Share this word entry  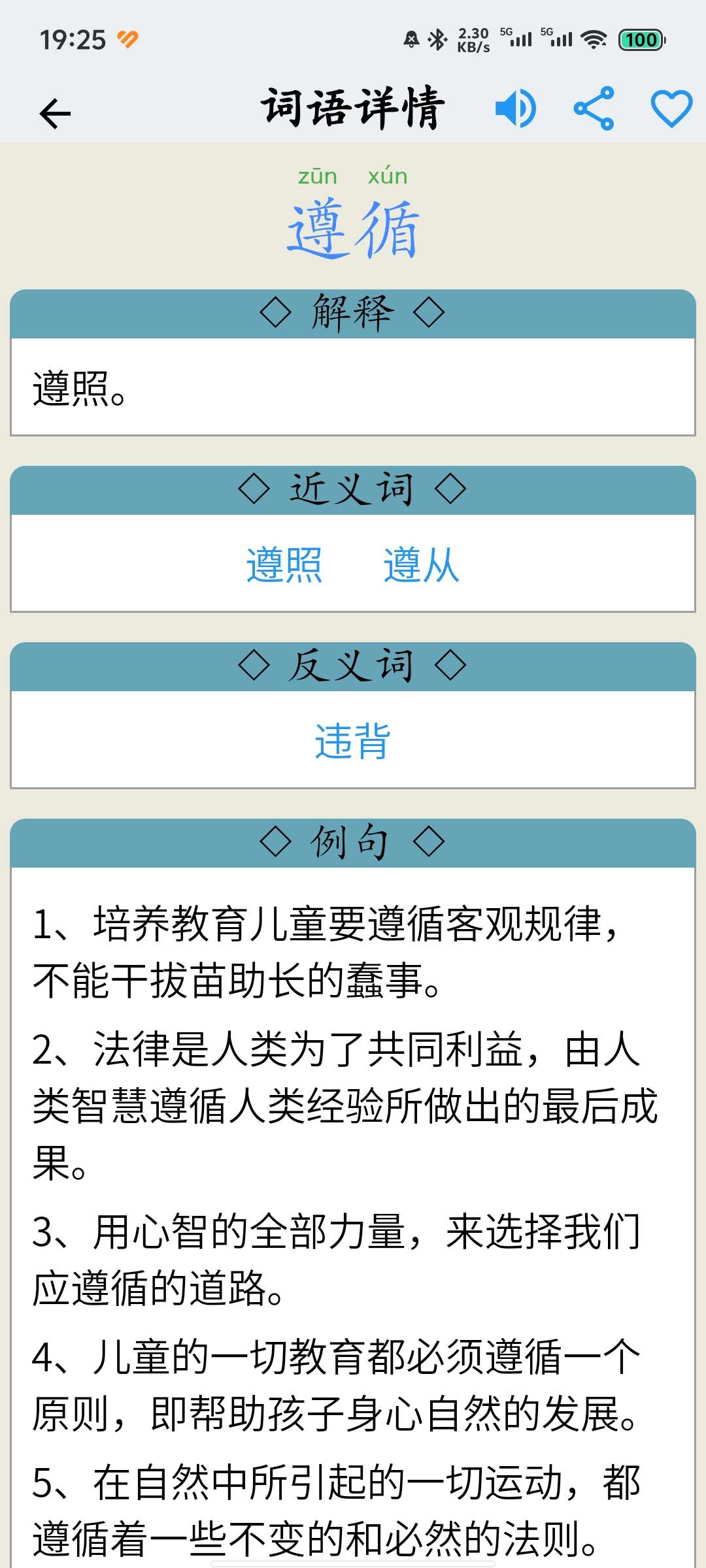tap(594, 108)
